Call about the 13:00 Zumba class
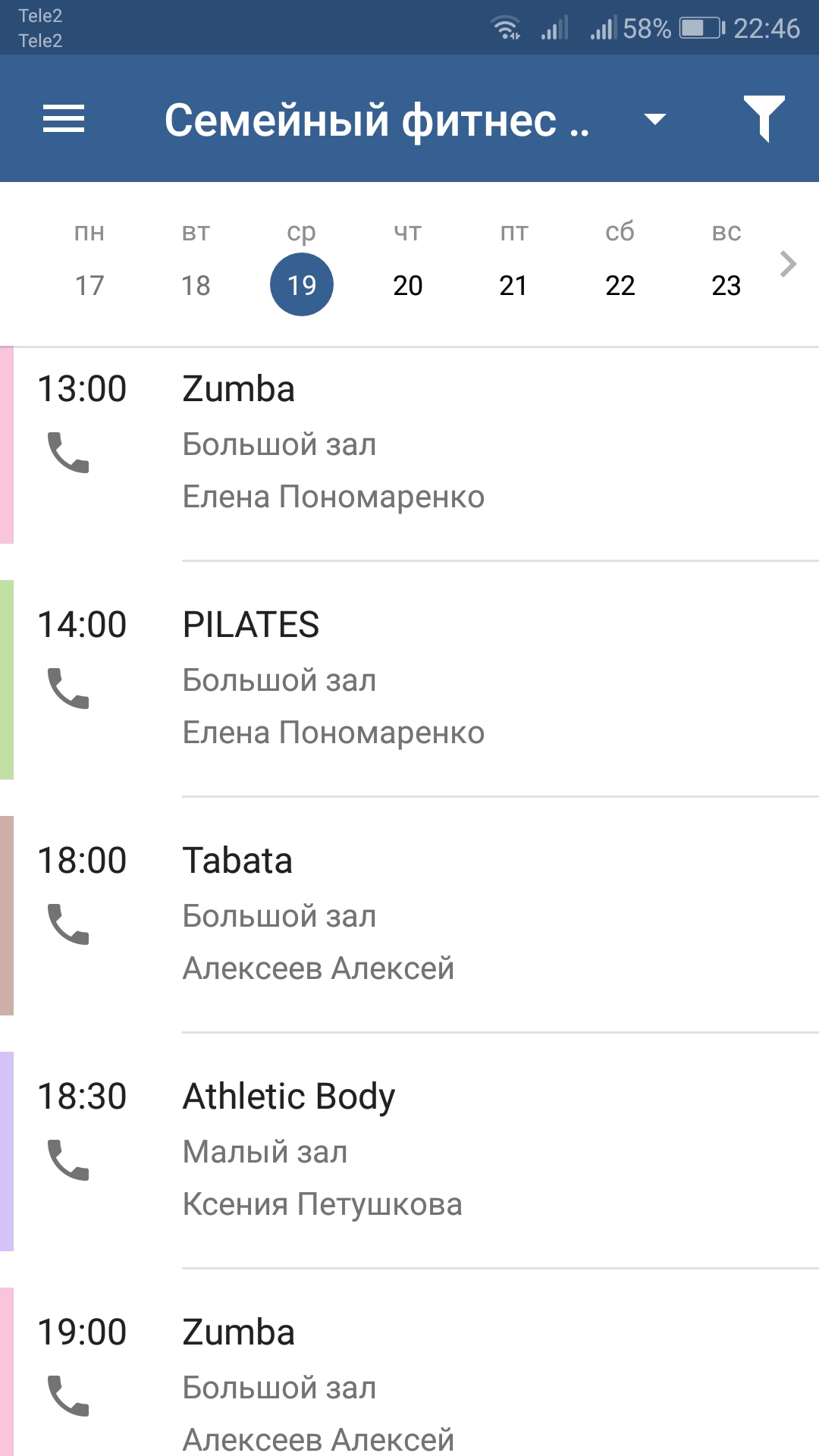Image resolution: width=819 pixels, height=1456 pixels. click(68, 453)
